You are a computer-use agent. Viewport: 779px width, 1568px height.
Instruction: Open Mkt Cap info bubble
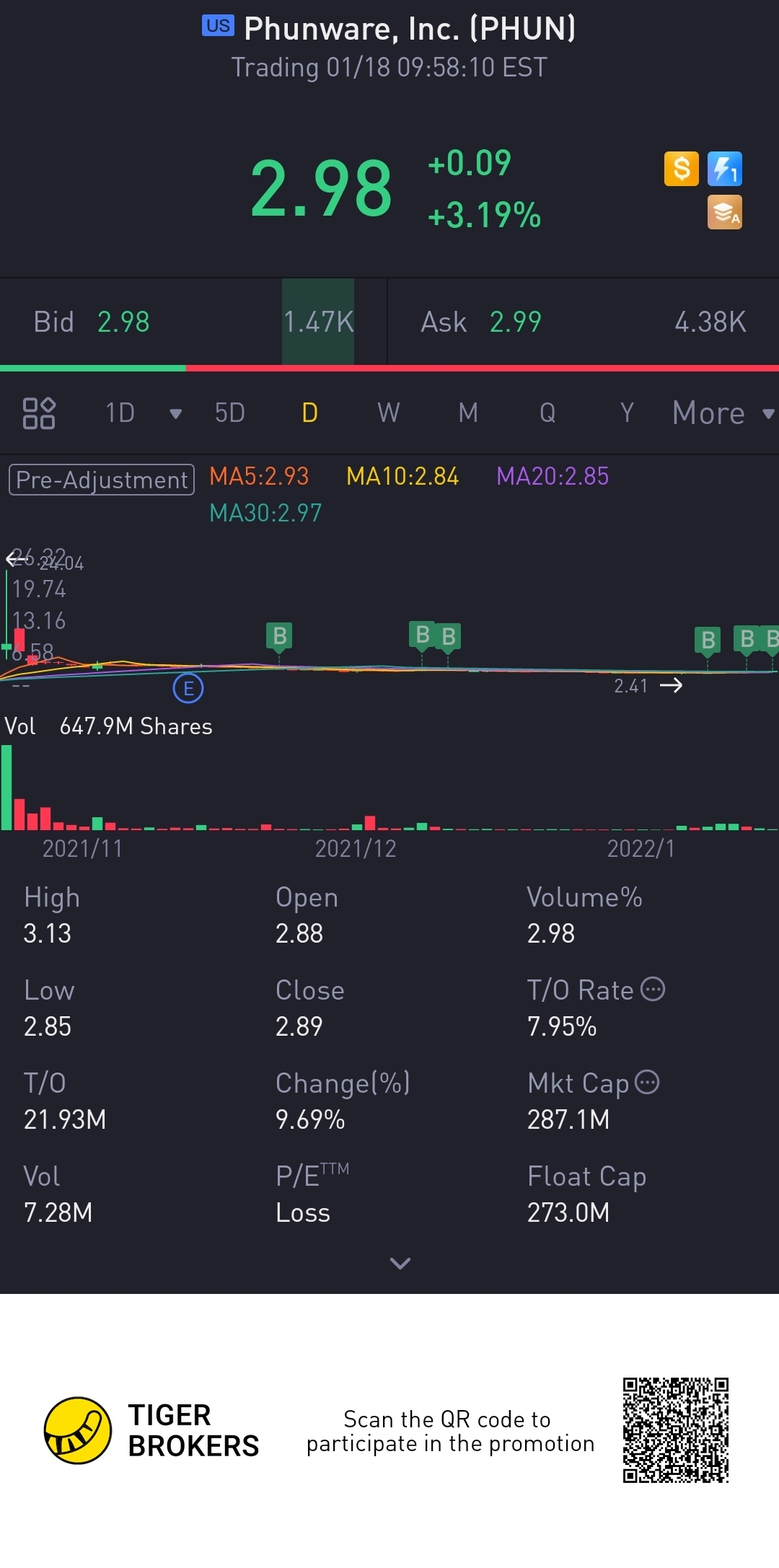pyautogui.click(x=647, y=1082)
